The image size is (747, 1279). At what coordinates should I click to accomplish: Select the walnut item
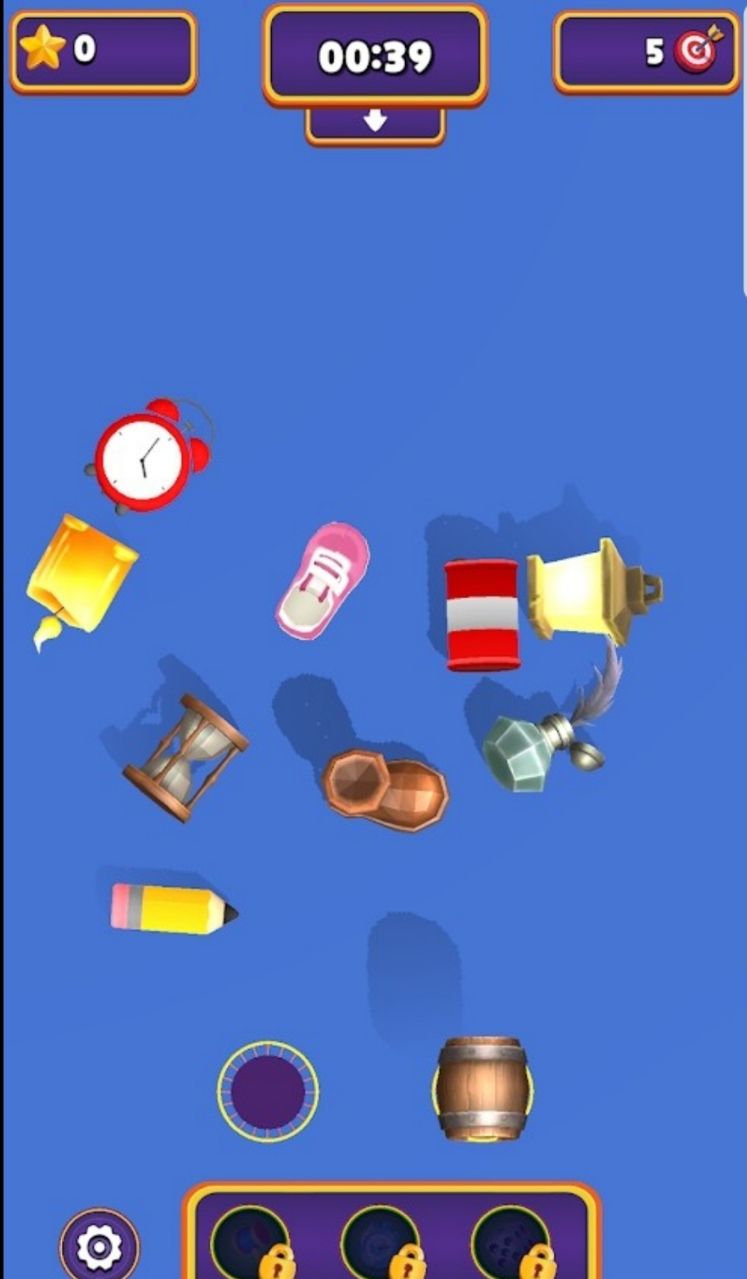coord(385,790)
